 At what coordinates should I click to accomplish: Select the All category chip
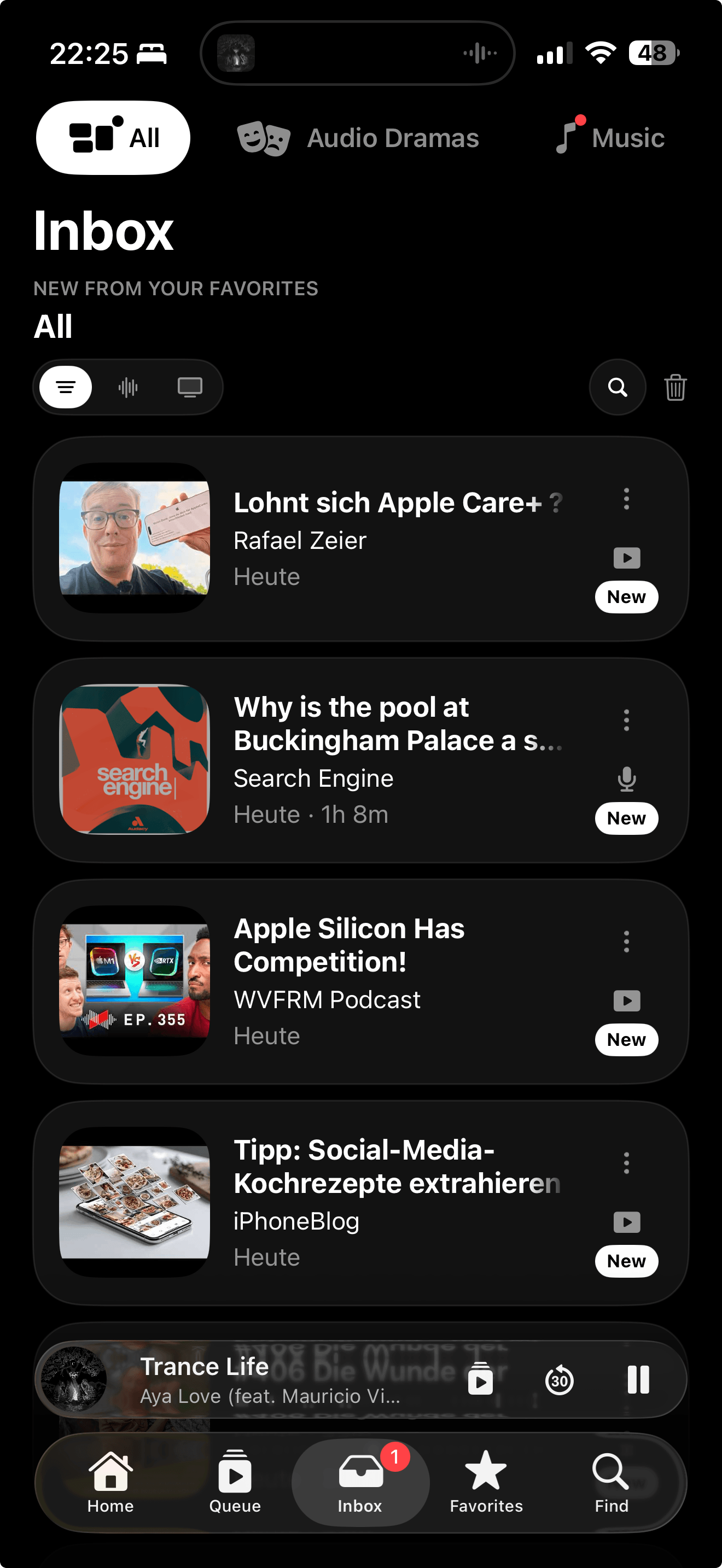click(113, 138)
